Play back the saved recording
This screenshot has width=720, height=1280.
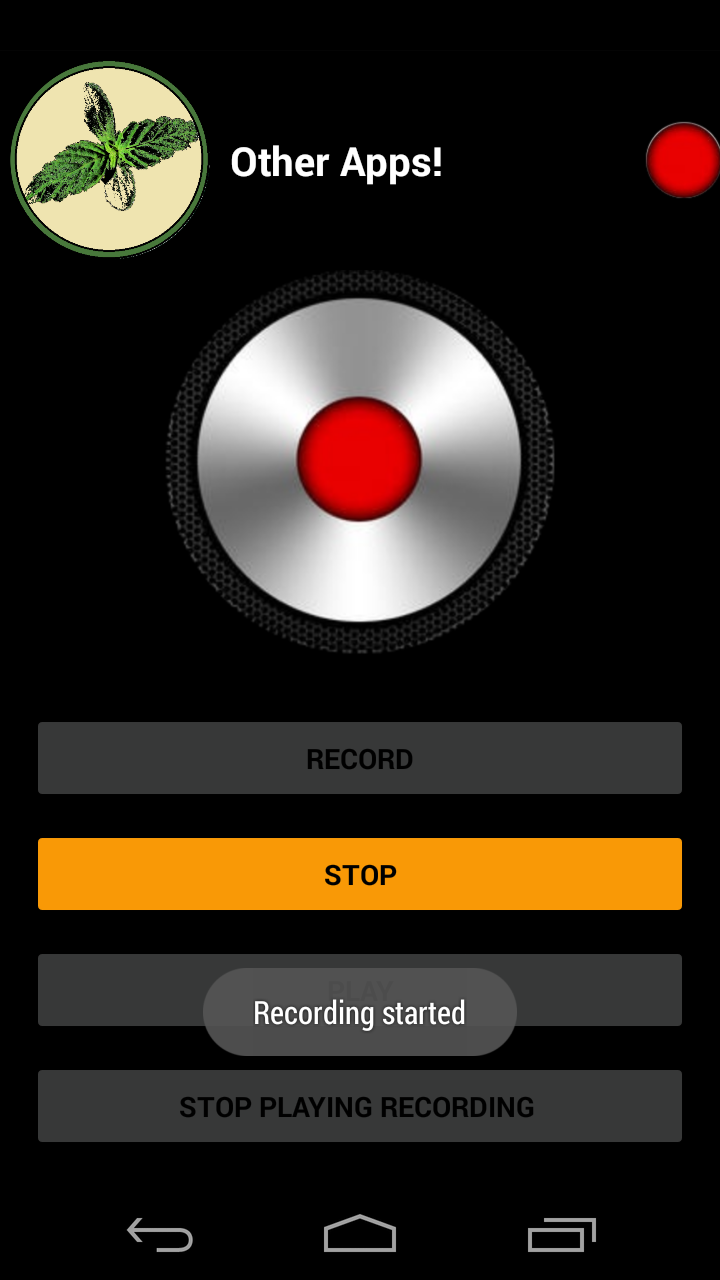(x=360, y=990)
